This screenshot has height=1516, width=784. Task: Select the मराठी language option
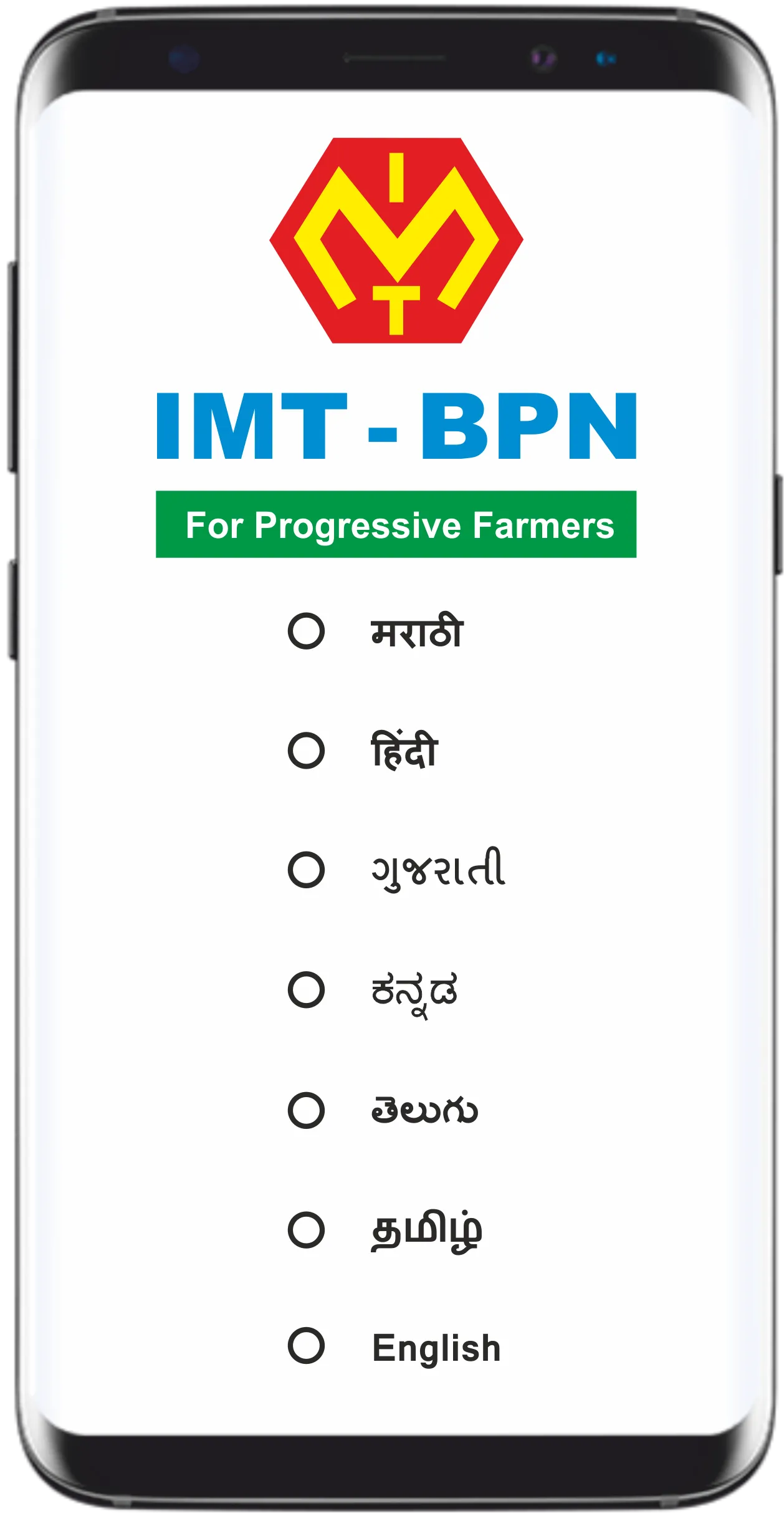306,631
